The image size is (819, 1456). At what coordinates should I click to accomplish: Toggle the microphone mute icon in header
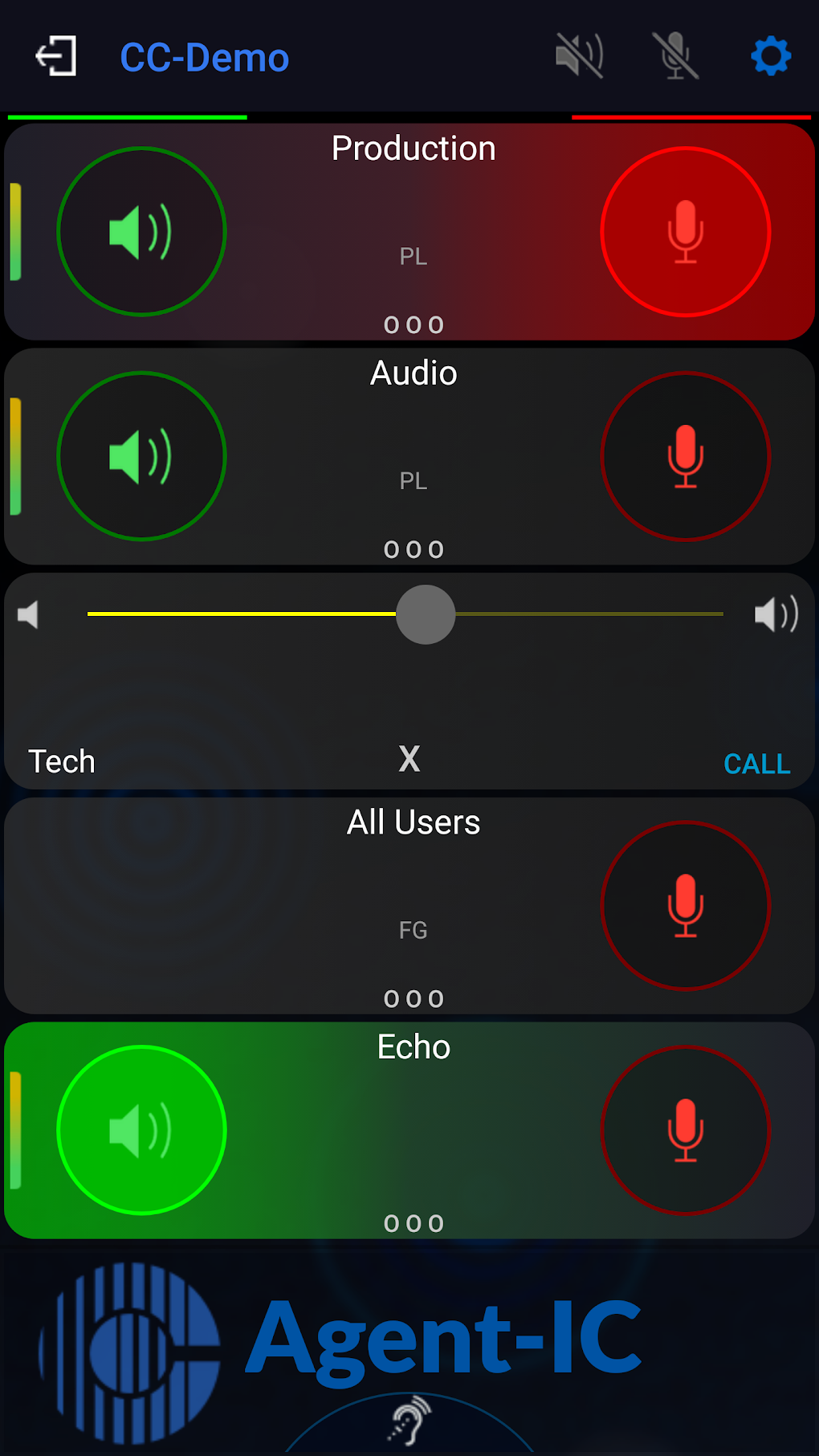(x=675, y=56)
